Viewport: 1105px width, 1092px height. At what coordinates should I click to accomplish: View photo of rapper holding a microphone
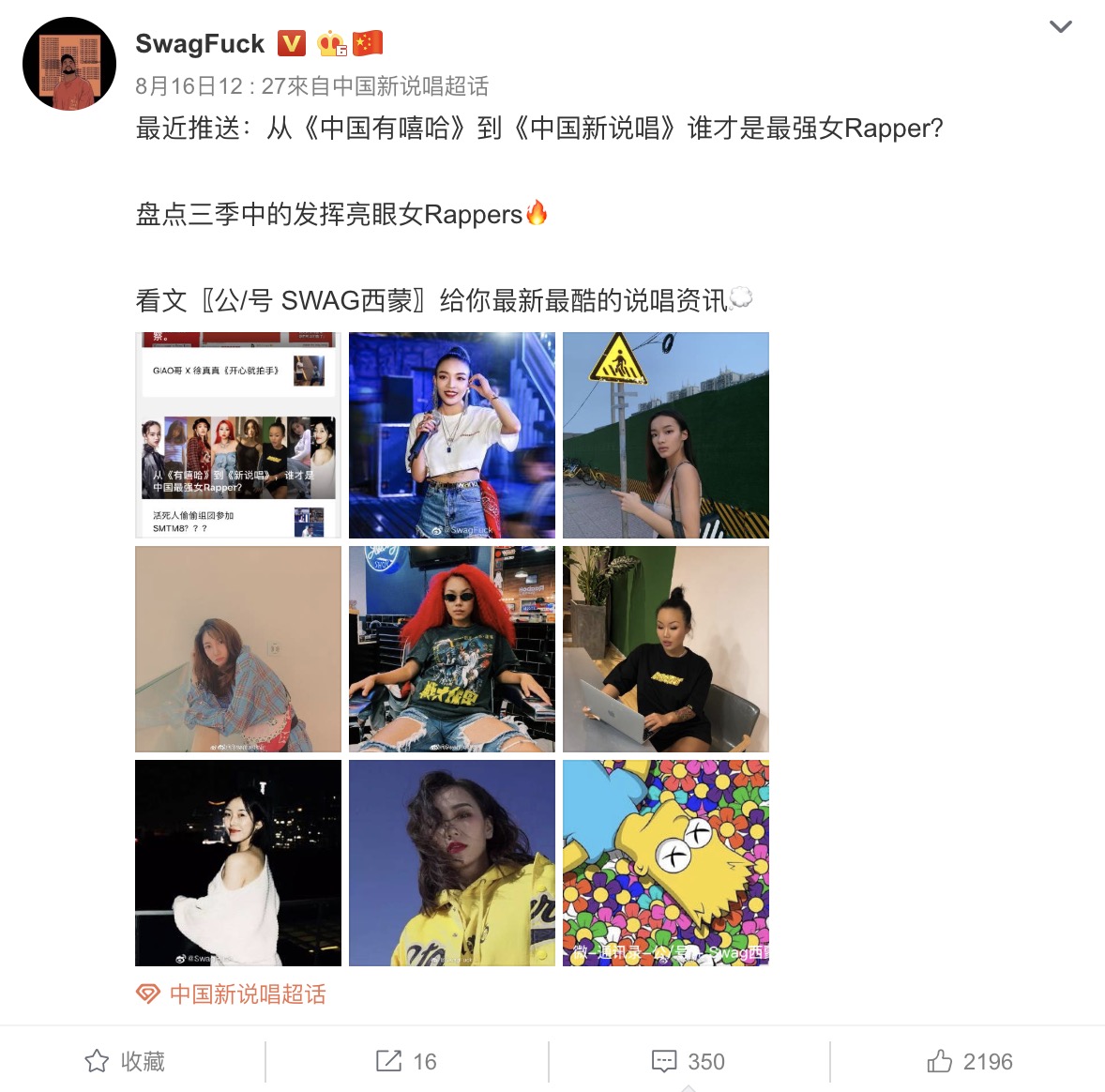click(x=452, y=435)
